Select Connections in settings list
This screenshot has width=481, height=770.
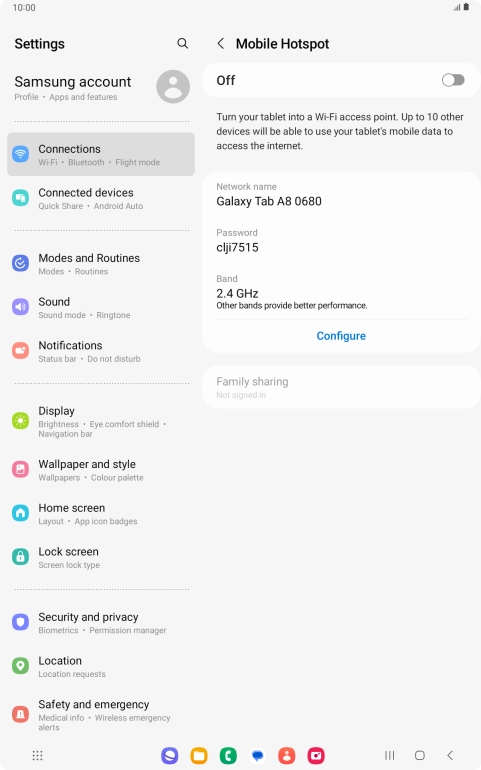101,154
